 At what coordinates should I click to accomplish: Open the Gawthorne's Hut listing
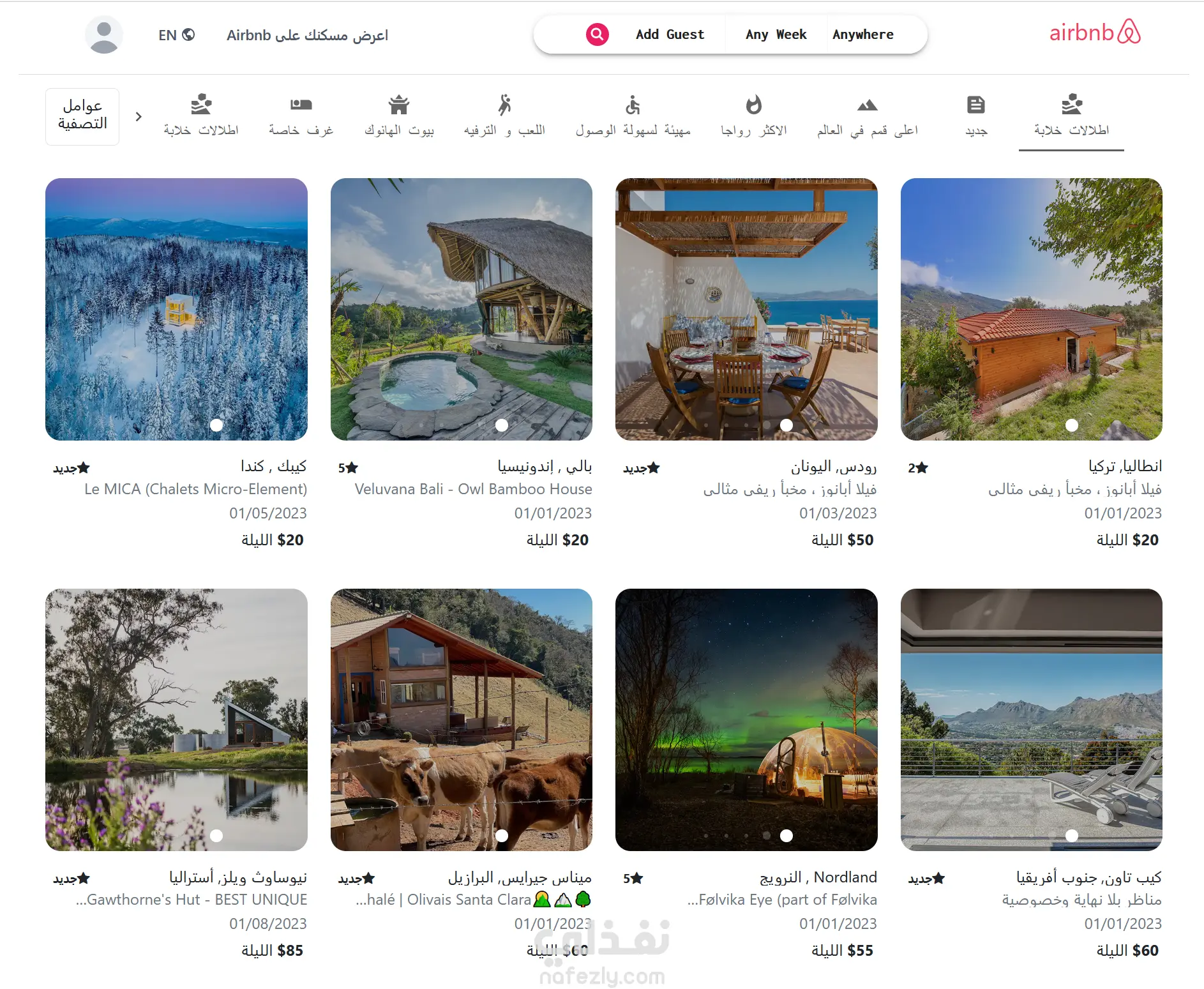[176, 720]
